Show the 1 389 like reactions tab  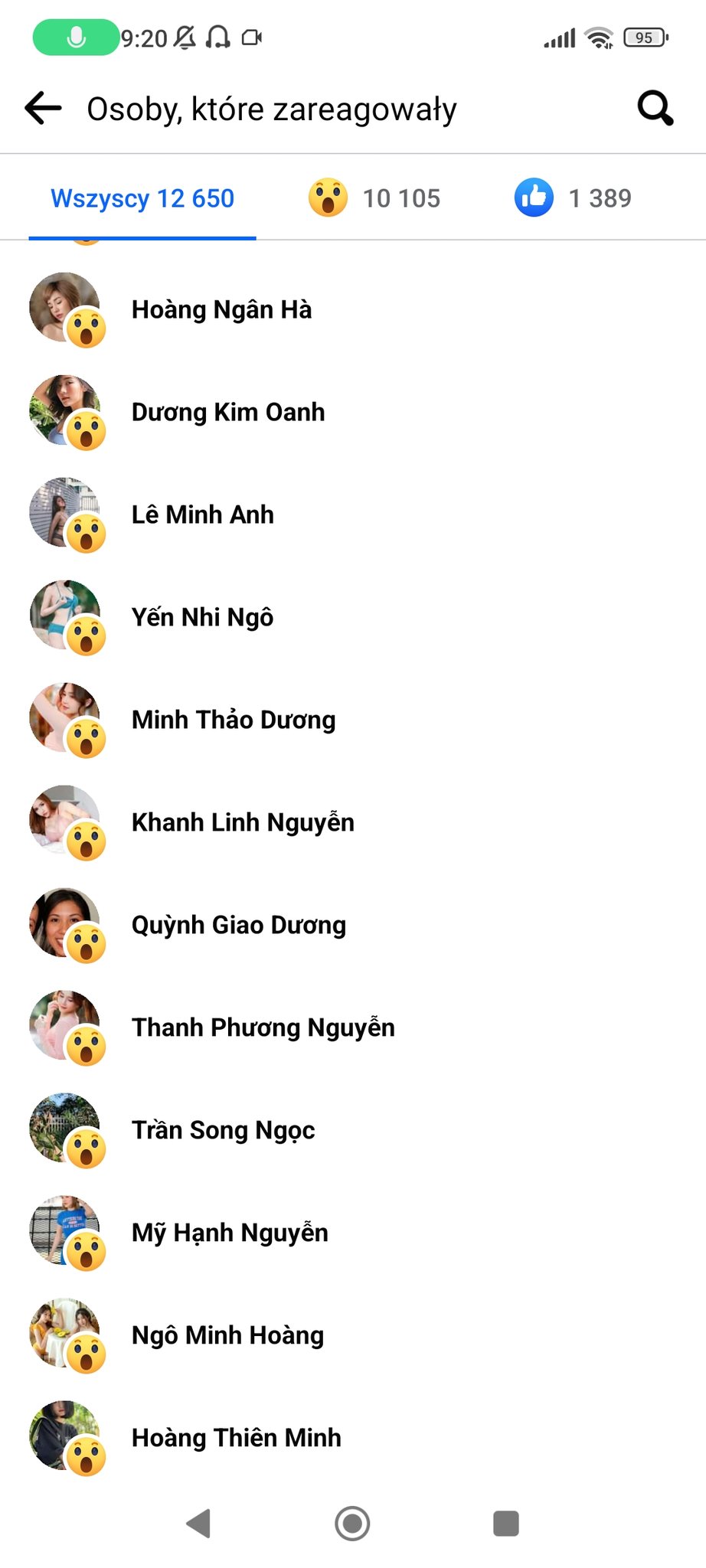[x=574, y=198]
